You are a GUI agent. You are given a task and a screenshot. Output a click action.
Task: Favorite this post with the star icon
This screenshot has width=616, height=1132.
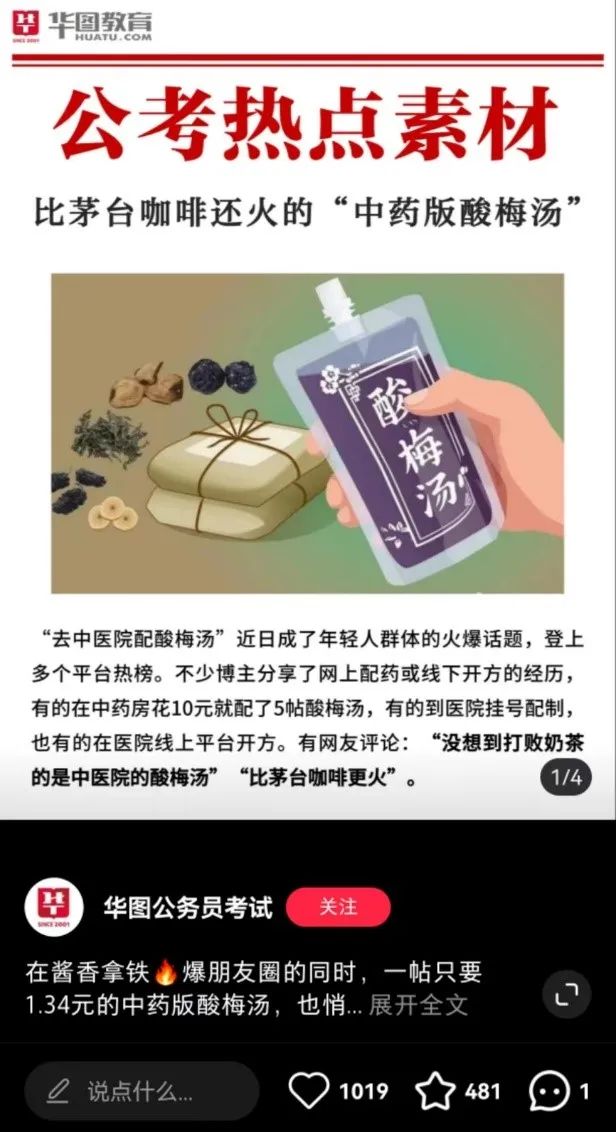coord(435,1090)
